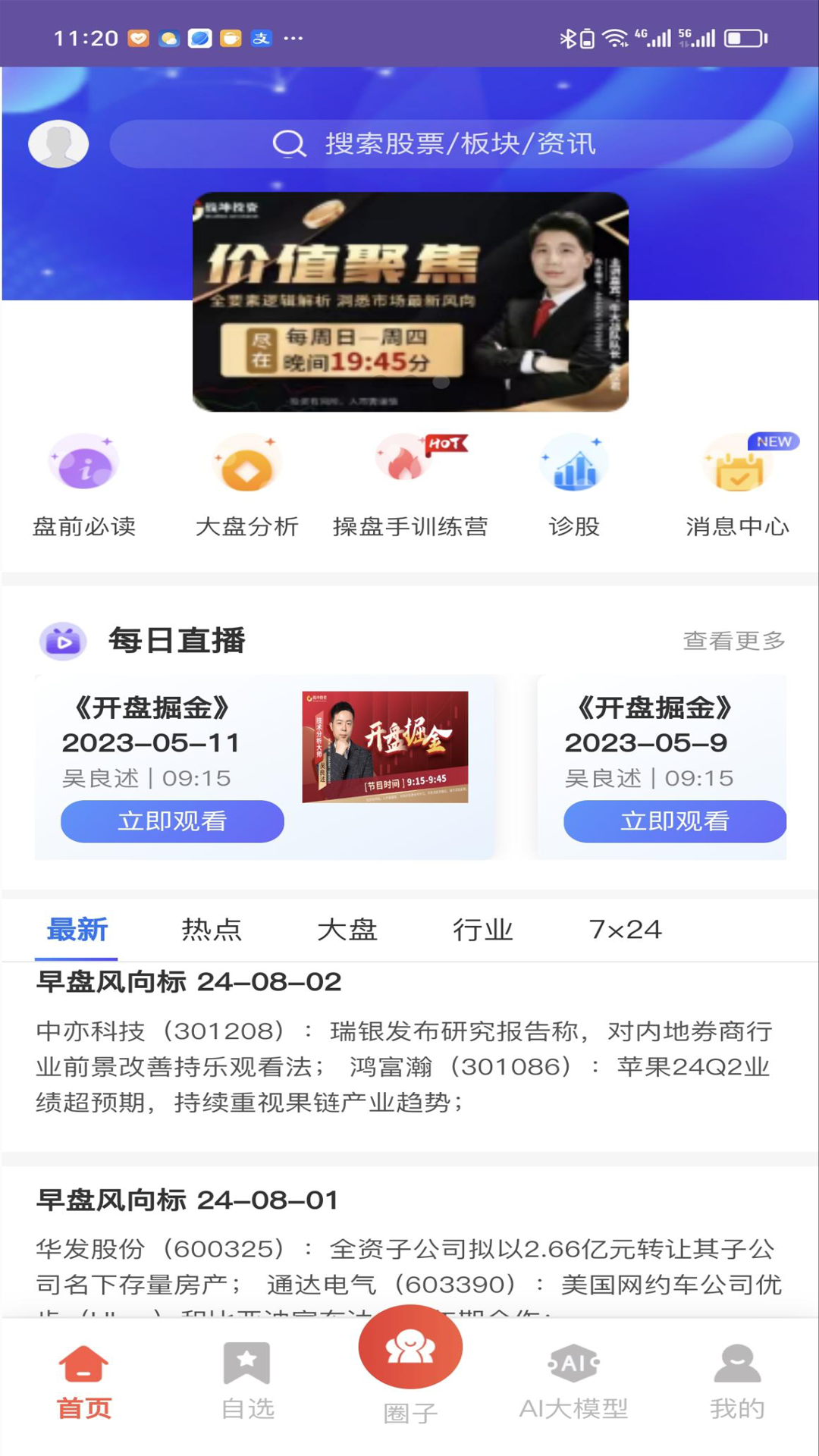Switch to the 大盘 news tab

click(x=347, y=930)
